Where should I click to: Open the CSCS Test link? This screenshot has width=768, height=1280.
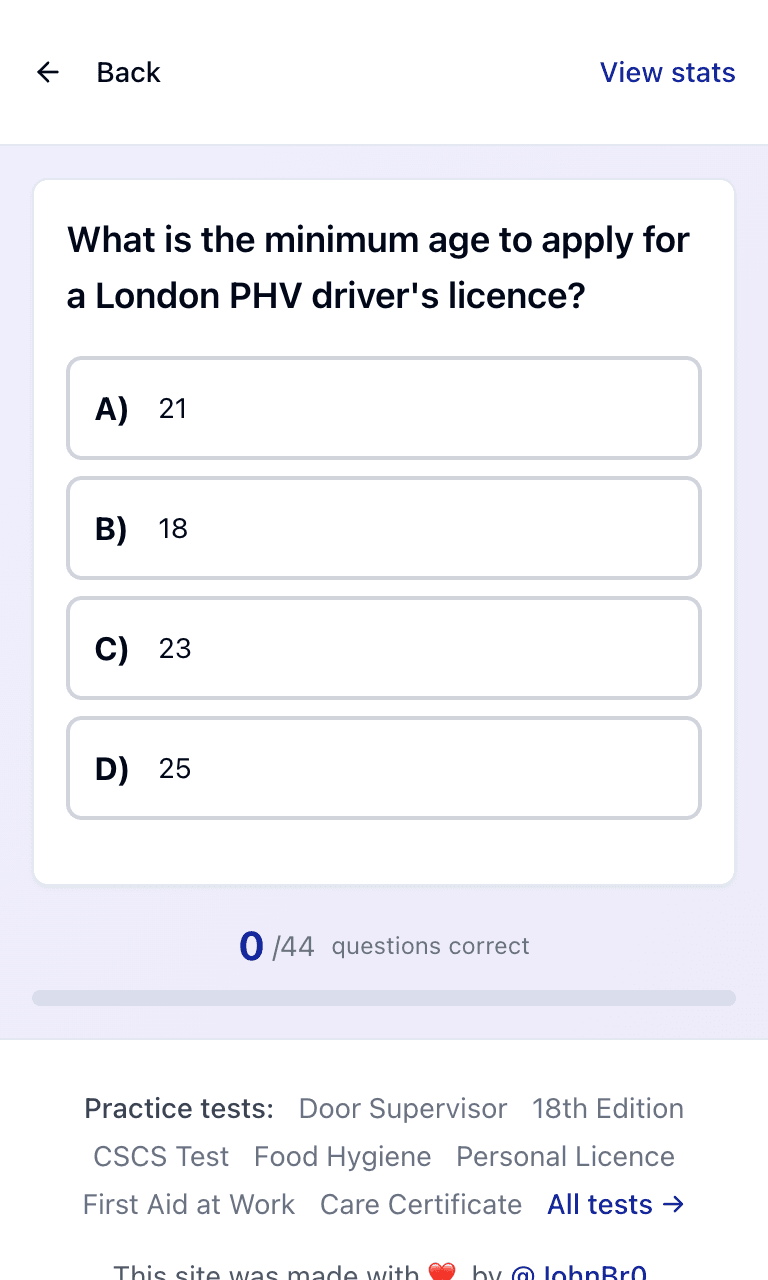click(161, 1156)
